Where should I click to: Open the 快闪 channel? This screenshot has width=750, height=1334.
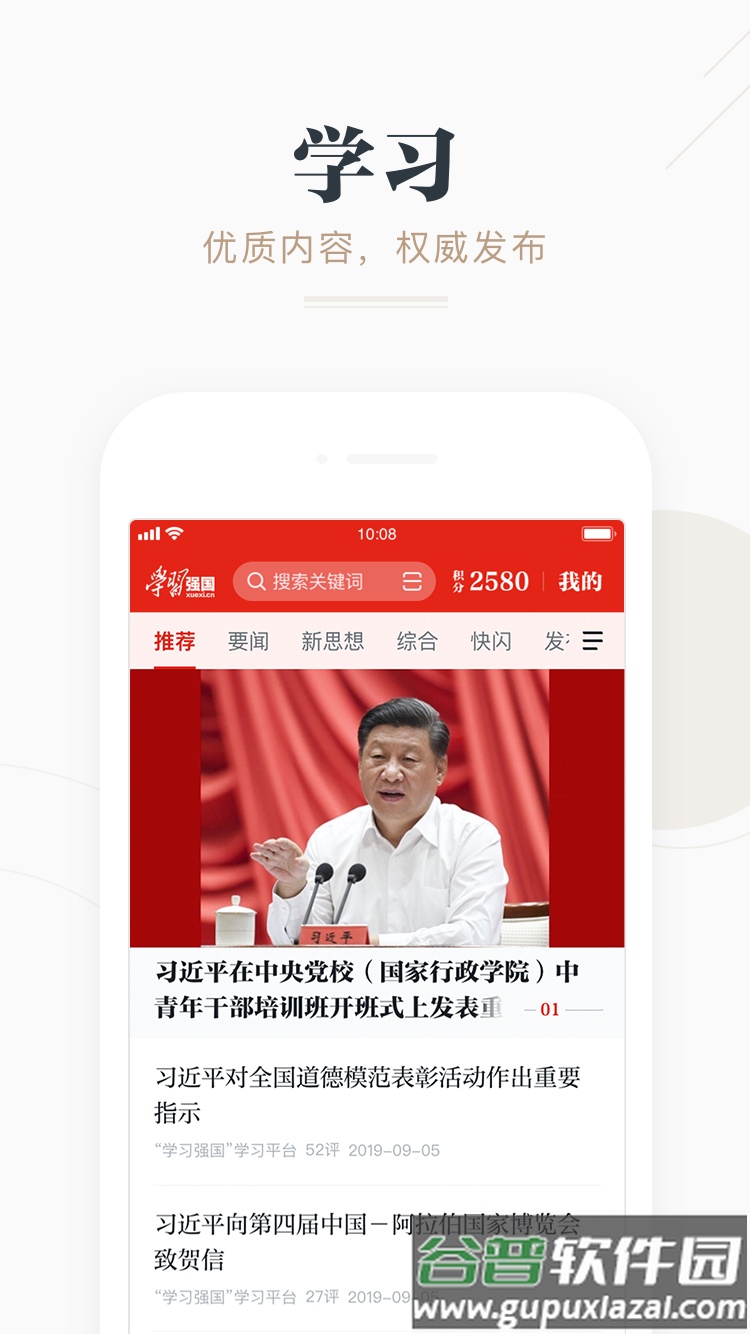click(489, 641)
